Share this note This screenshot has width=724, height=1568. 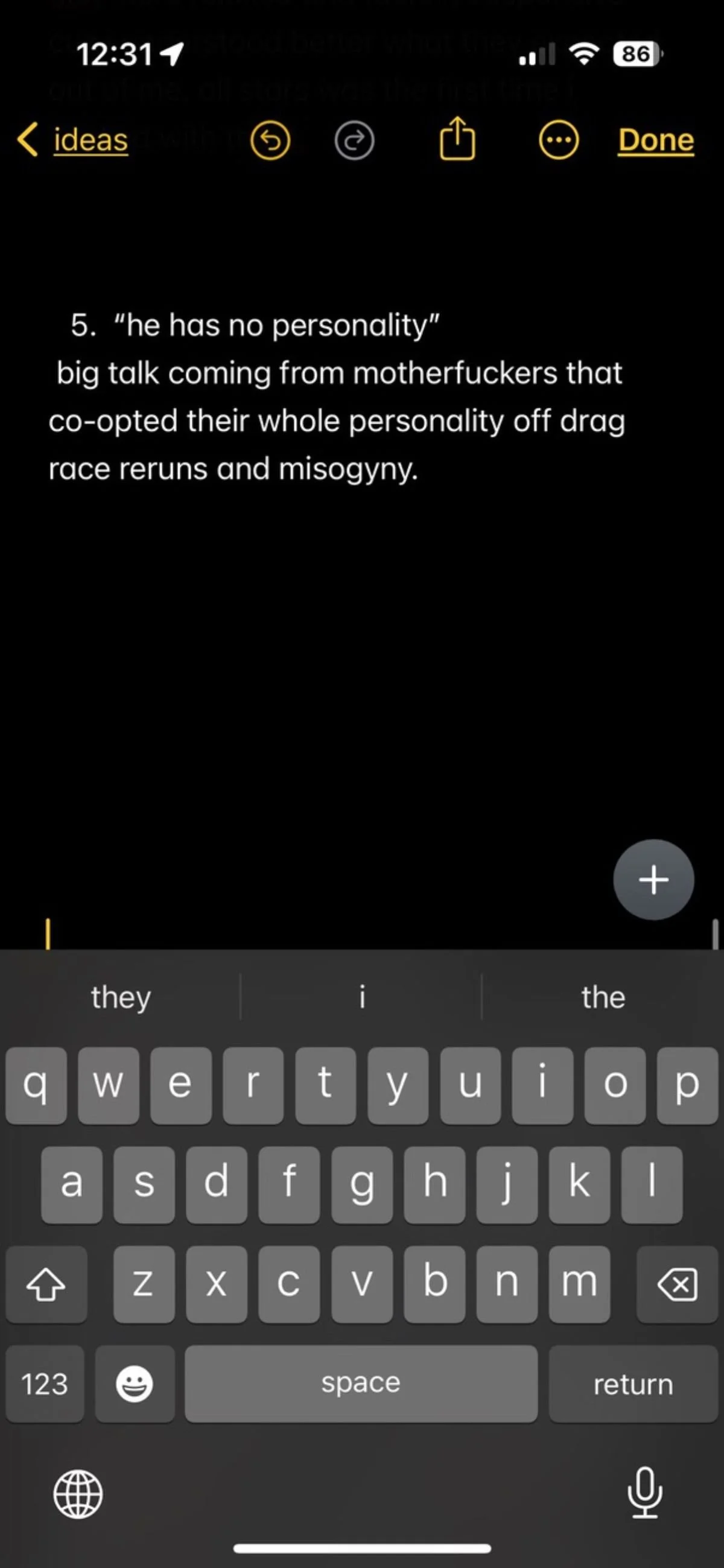click(457, 139)
